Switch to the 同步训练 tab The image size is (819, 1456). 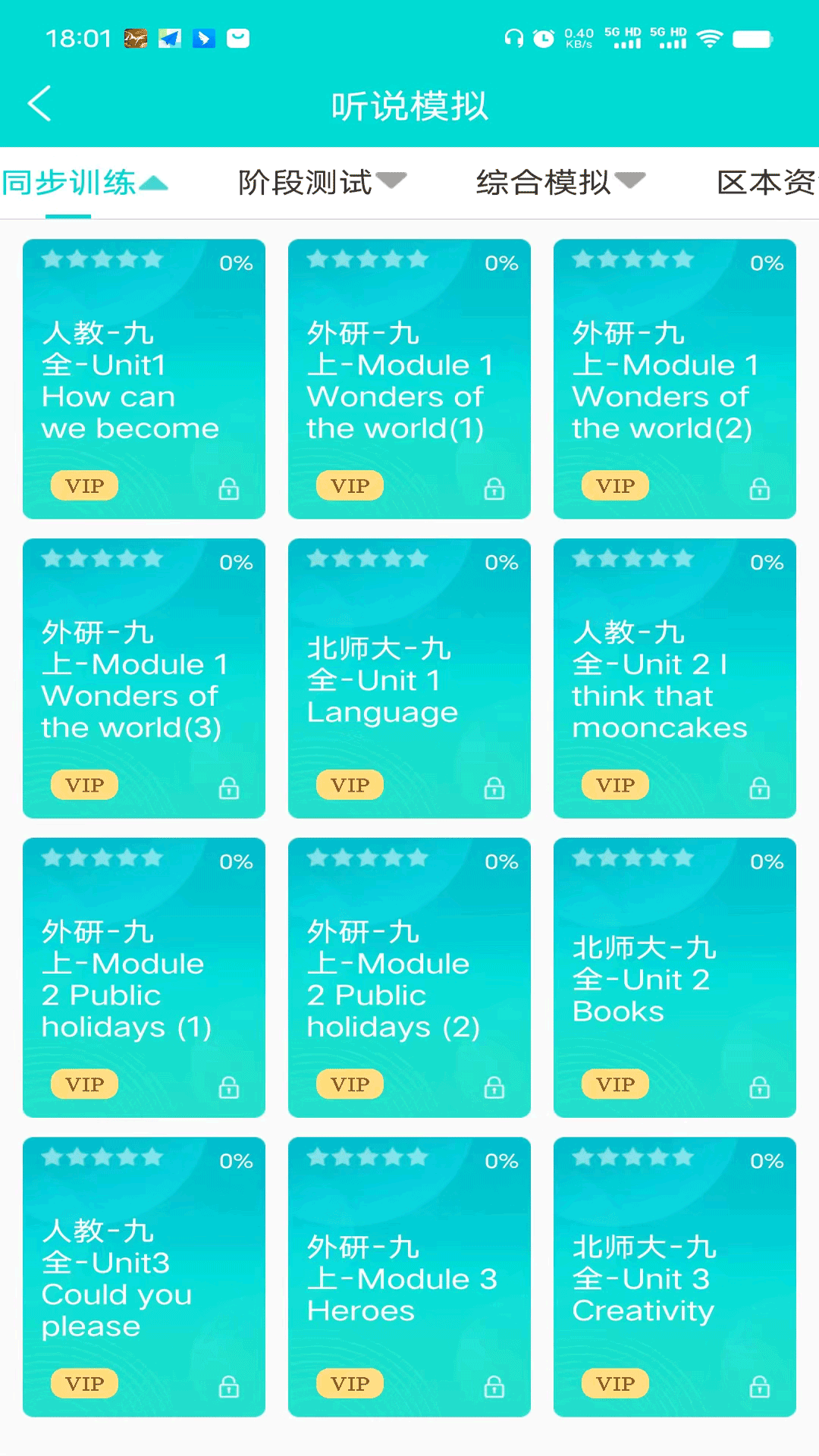(67, 182)
